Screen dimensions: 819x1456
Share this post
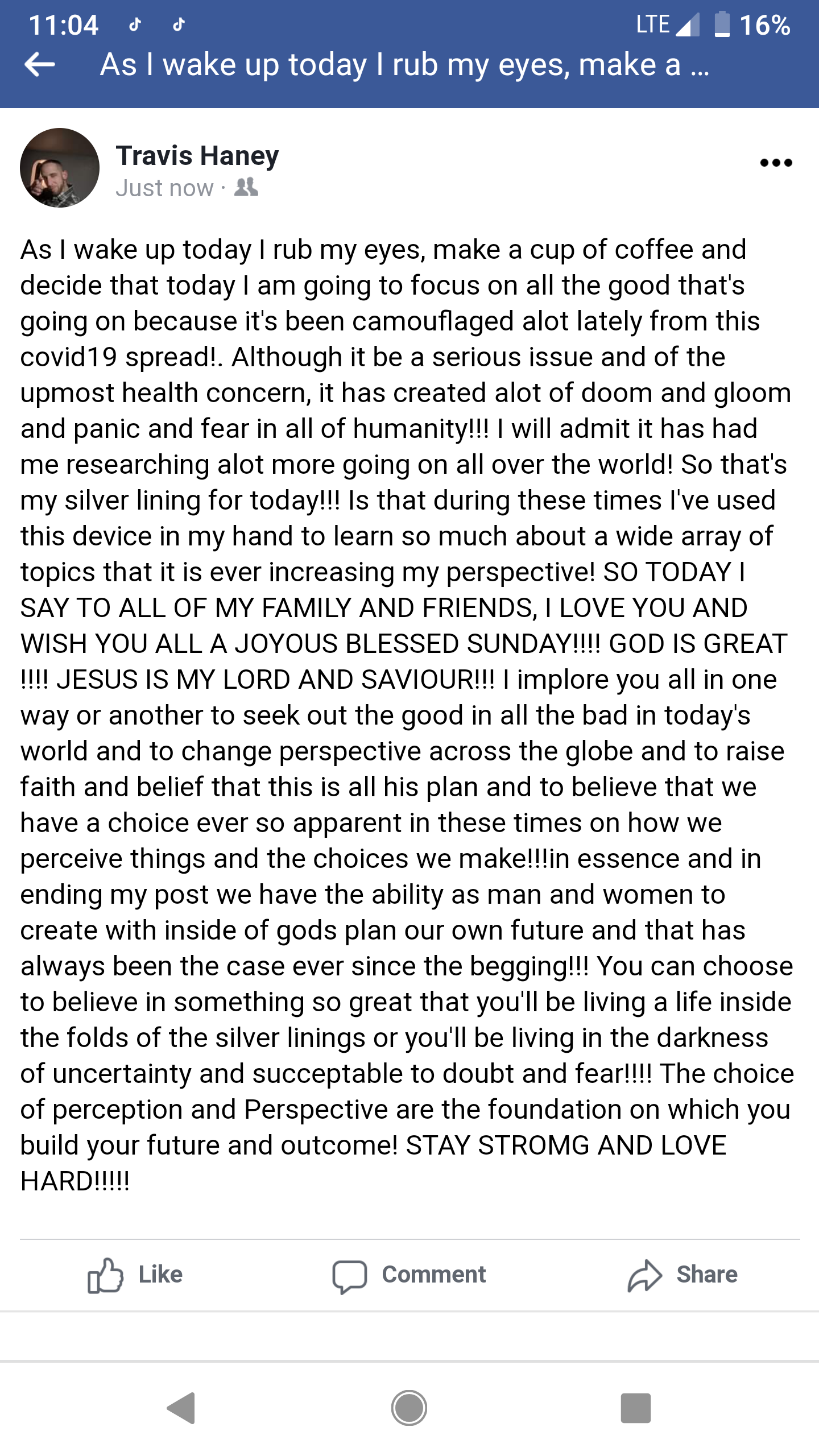click(x=682, y=1275)
